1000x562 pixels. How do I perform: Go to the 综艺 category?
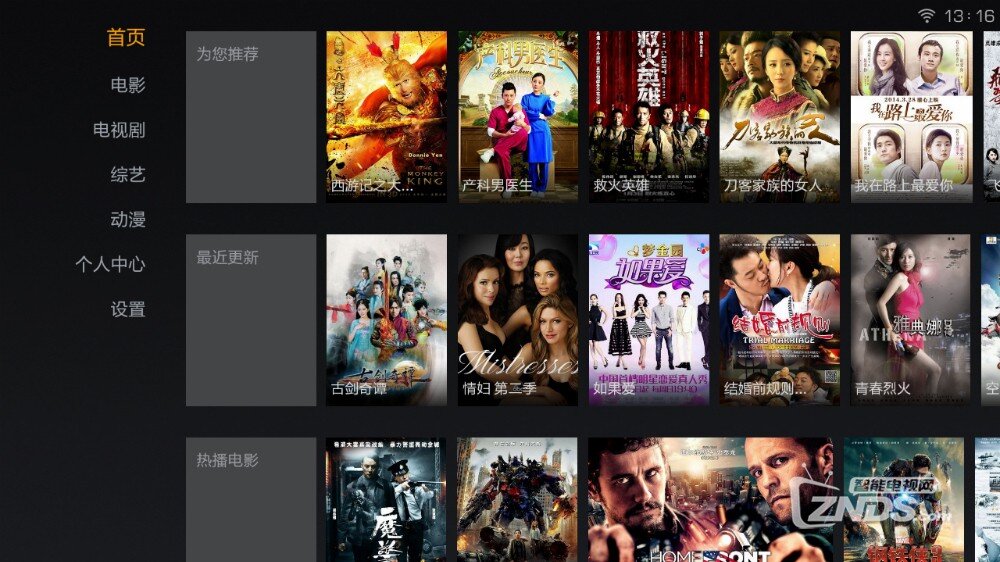tap(128, 175)
